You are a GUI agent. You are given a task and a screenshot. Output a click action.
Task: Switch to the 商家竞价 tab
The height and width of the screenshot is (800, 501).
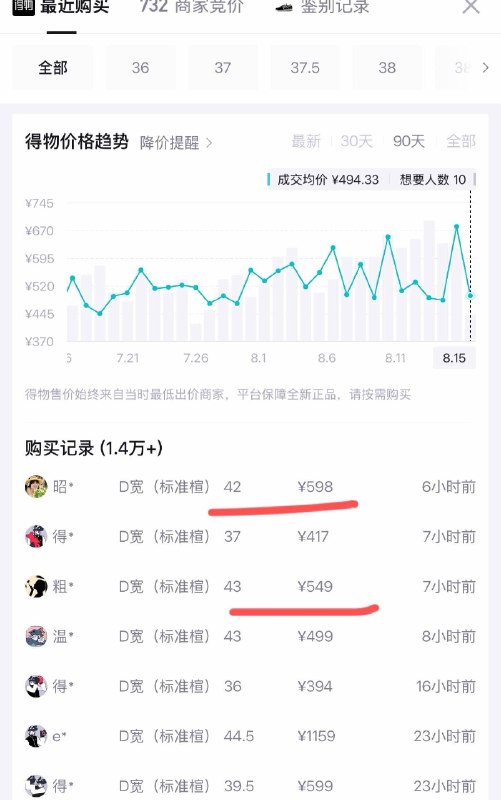pos(192,7)
